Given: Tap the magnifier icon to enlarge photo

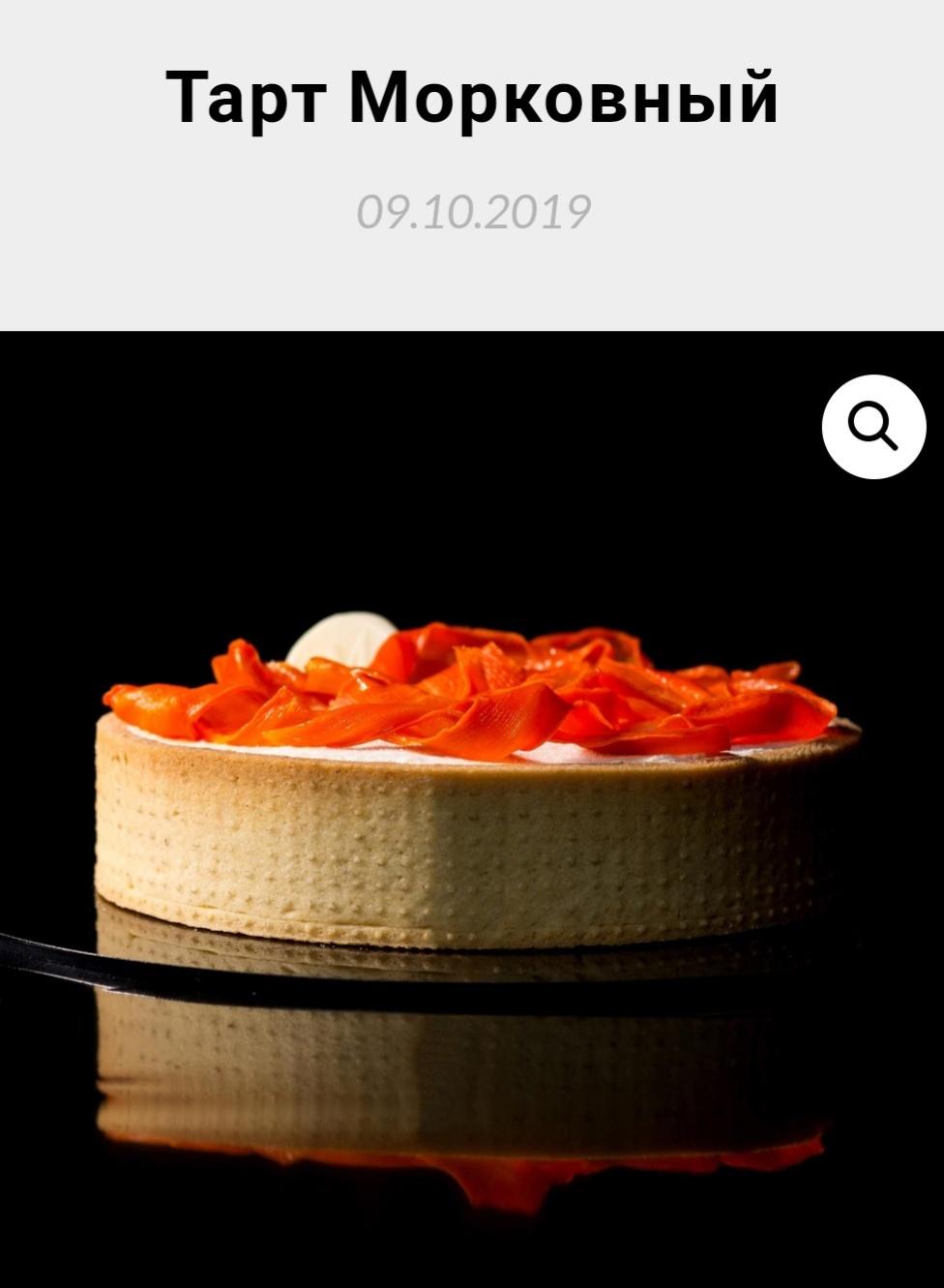Looking at the screenshot, I should click(x=873, y=426).
